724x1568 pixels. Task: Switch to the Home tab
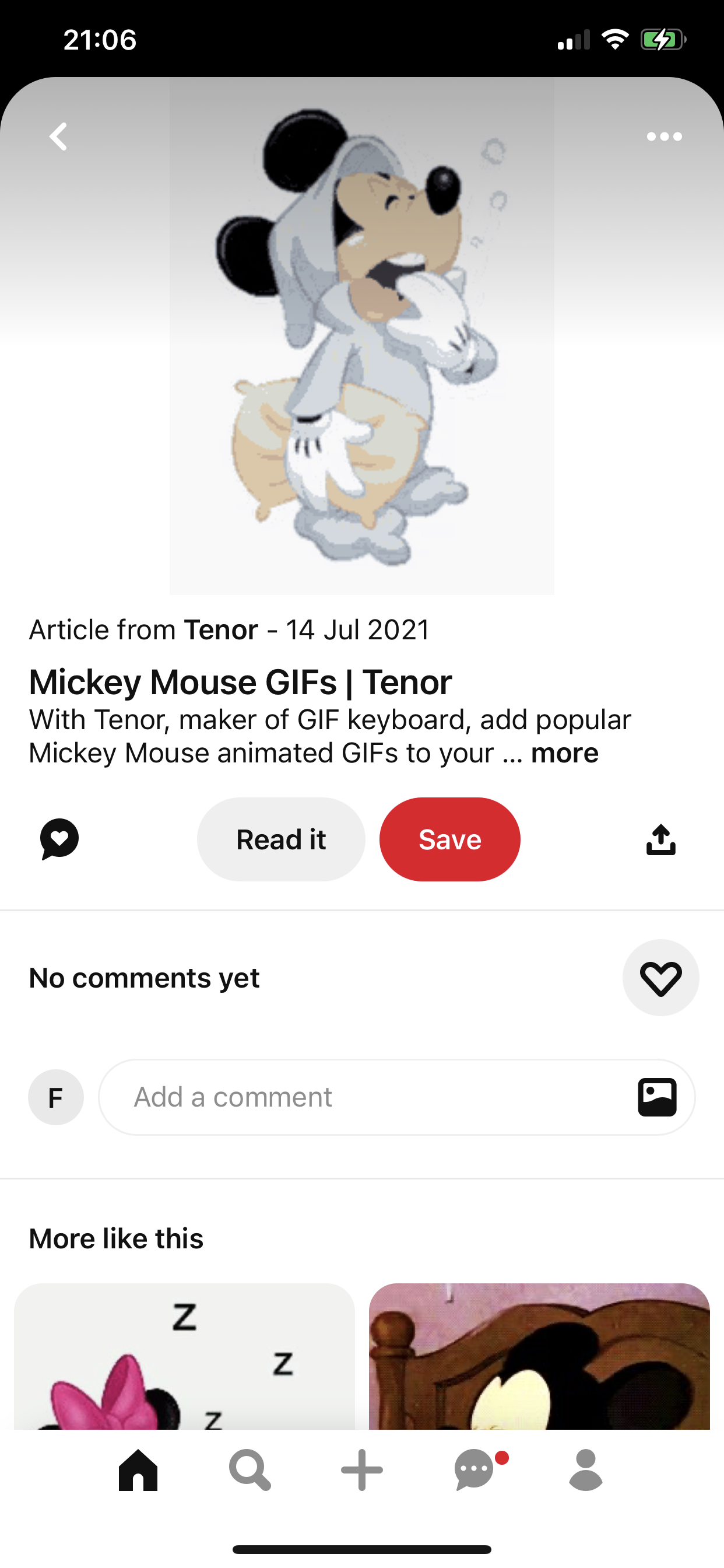(138, 1470)
